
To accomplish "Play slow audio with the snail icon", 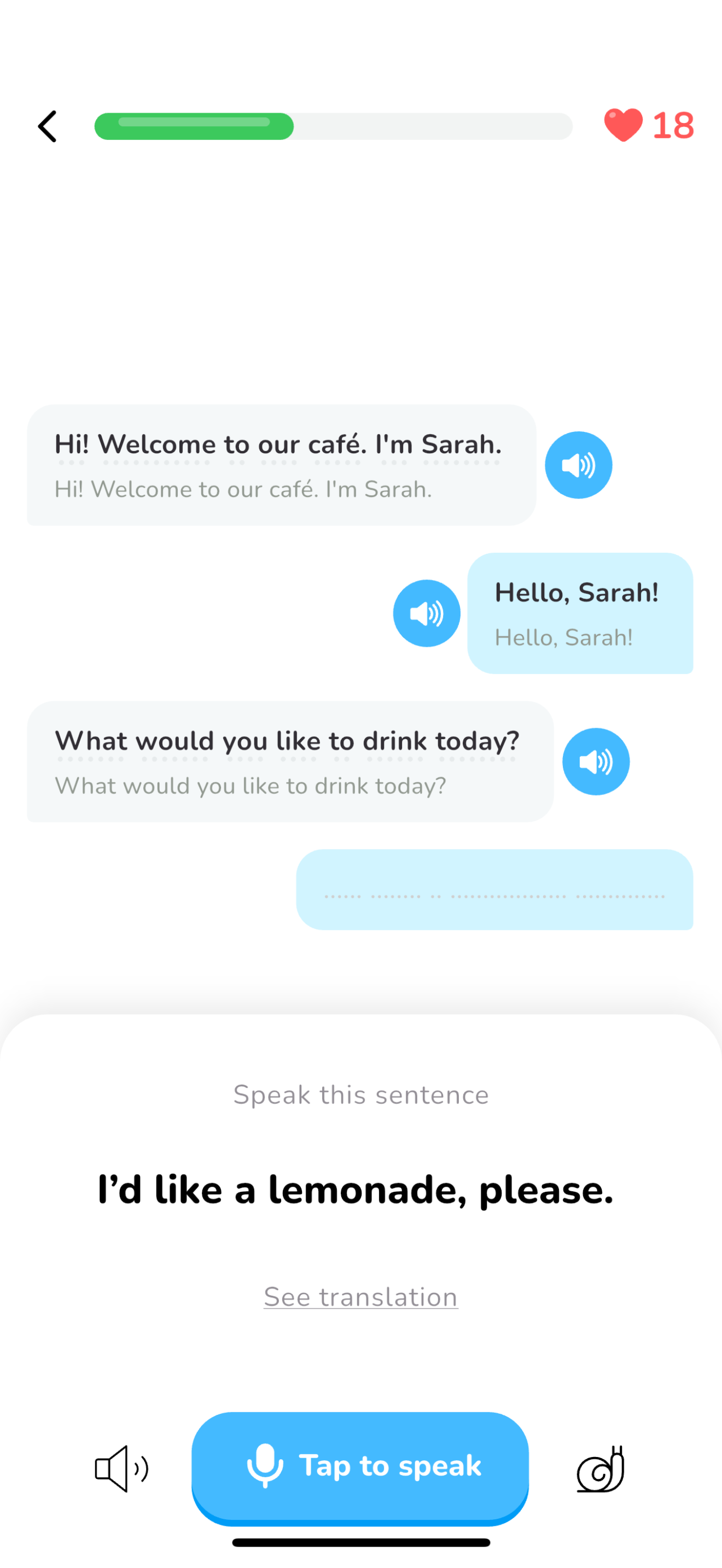I will click(x=601, y=1469).
